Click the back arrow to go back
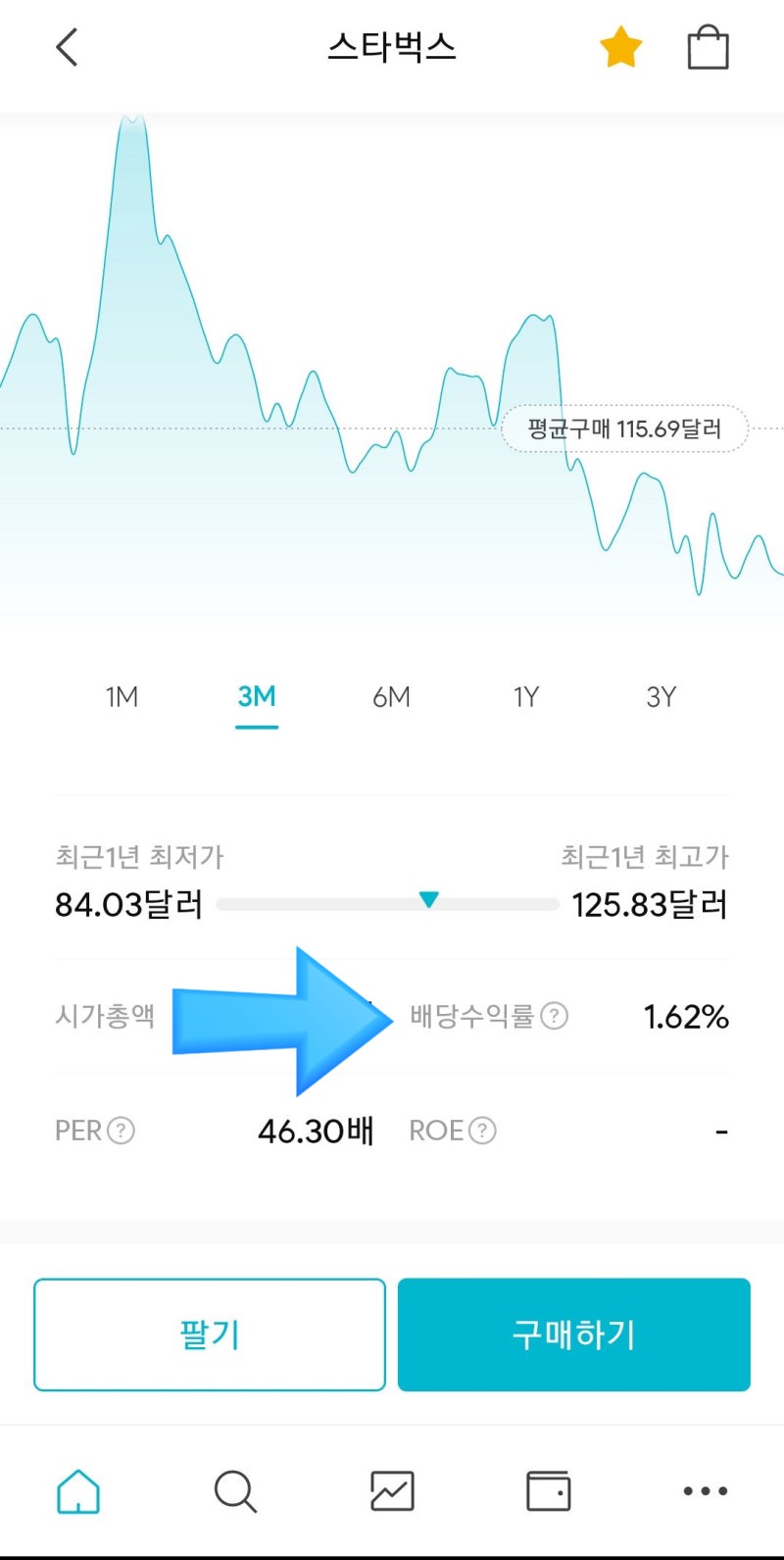 click(x=66, y=46)
